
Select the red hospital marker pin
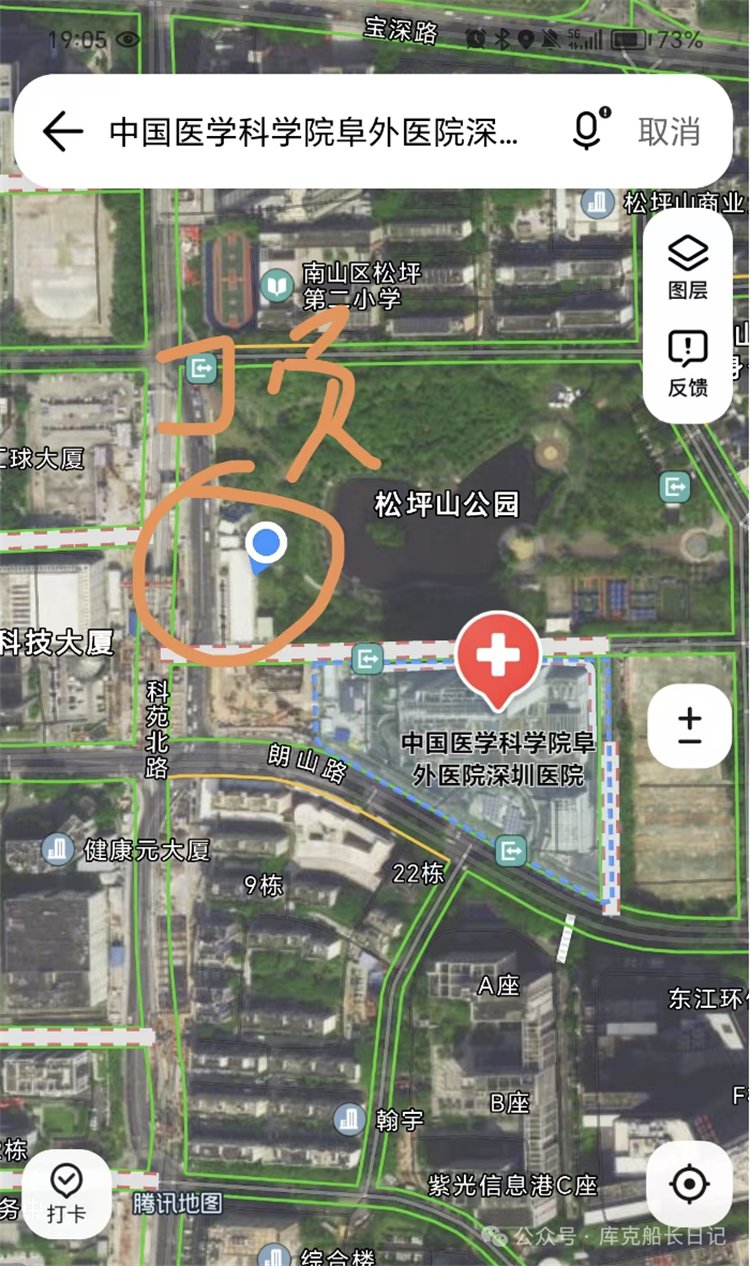coord(498,658)
